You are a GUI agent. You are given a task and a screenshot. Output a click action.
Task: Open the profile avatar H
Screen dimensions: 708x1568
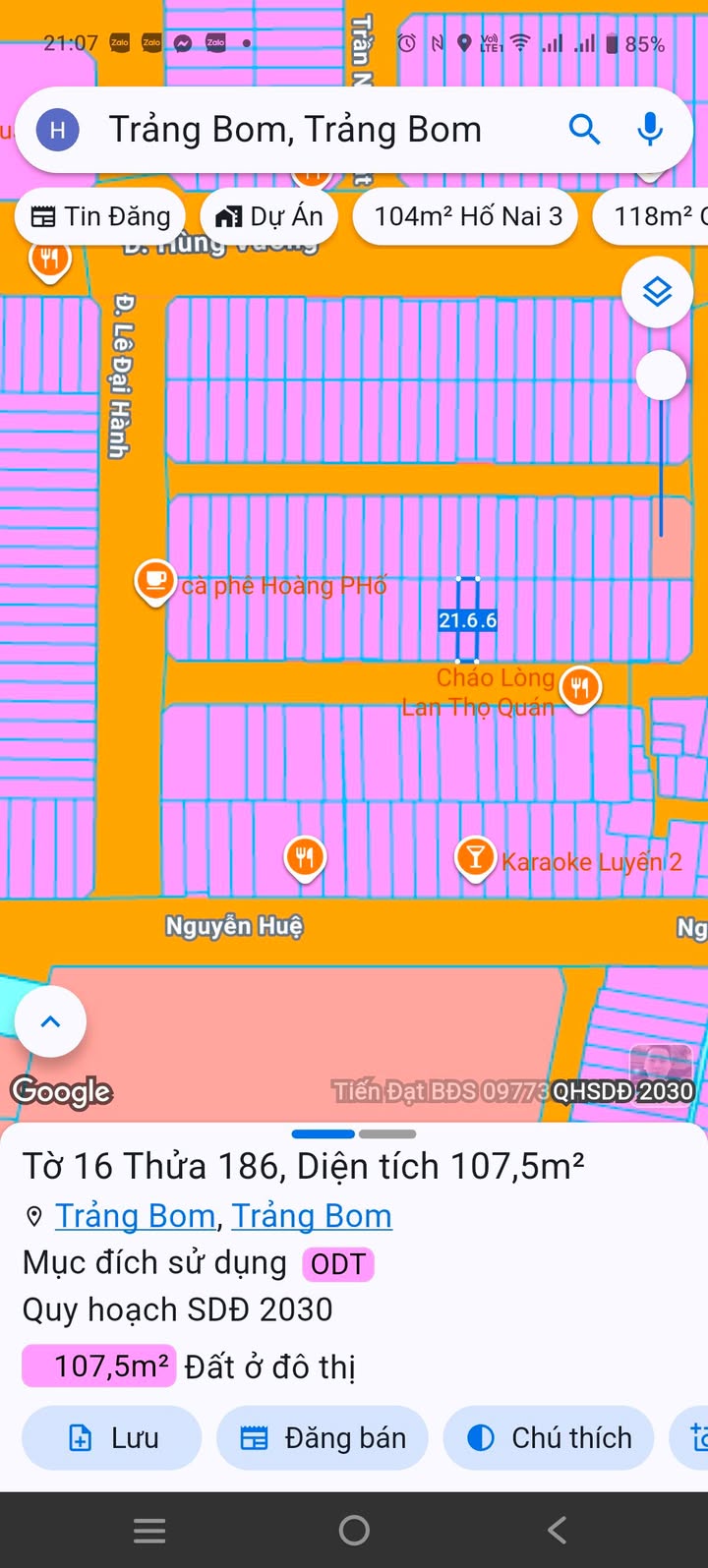[58, 130]
